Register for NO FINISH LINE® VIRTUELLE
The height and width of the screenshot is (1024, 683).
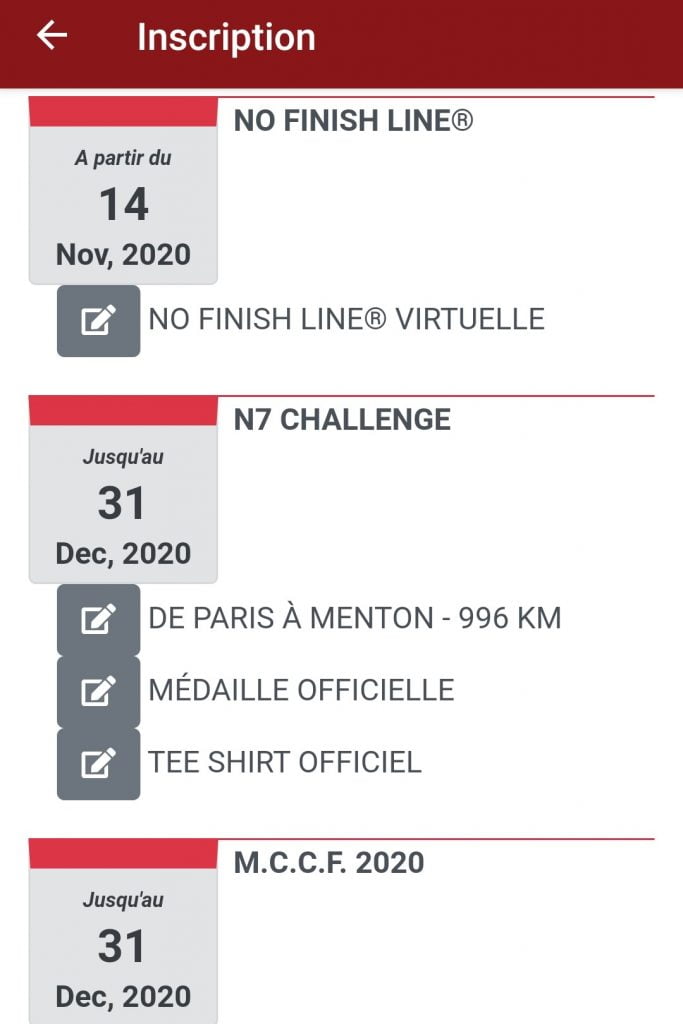(x=98, y=320)
